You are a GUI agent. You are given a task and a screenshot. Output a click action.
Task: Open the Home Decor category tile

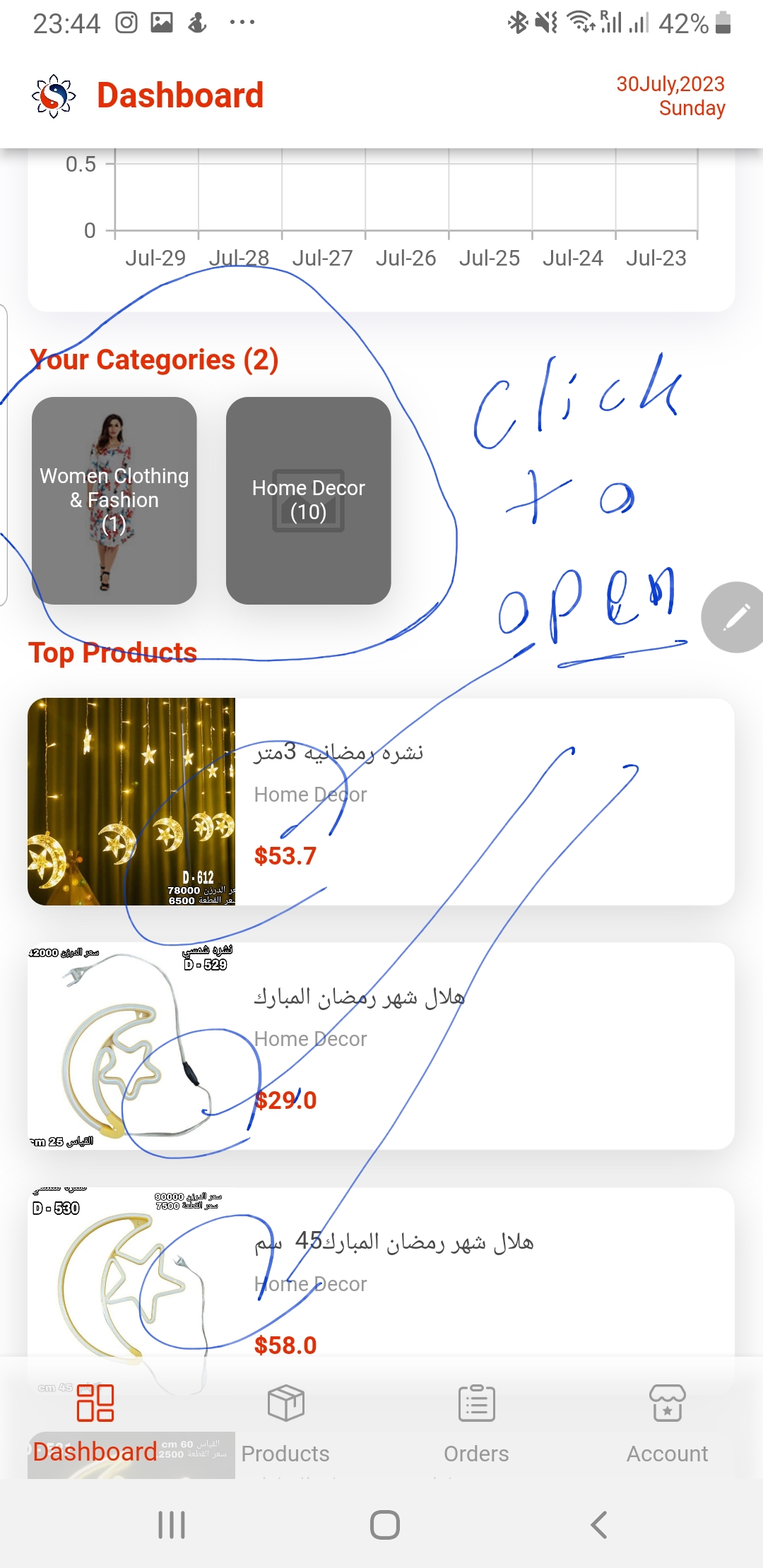[308, 500]
